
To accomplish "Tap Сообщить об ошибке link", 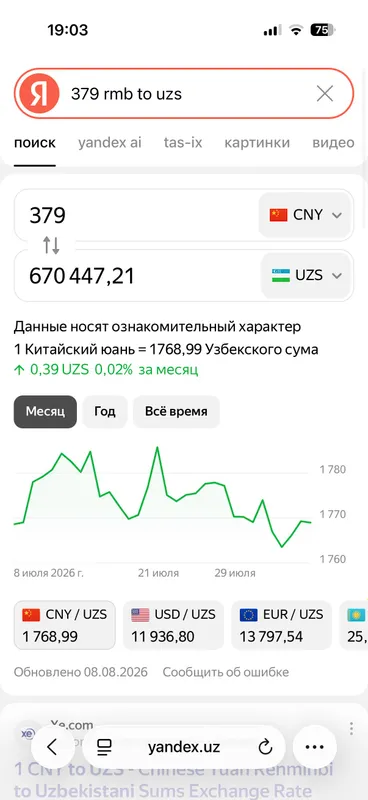I will pyautogui.click(x=226, y=672).
